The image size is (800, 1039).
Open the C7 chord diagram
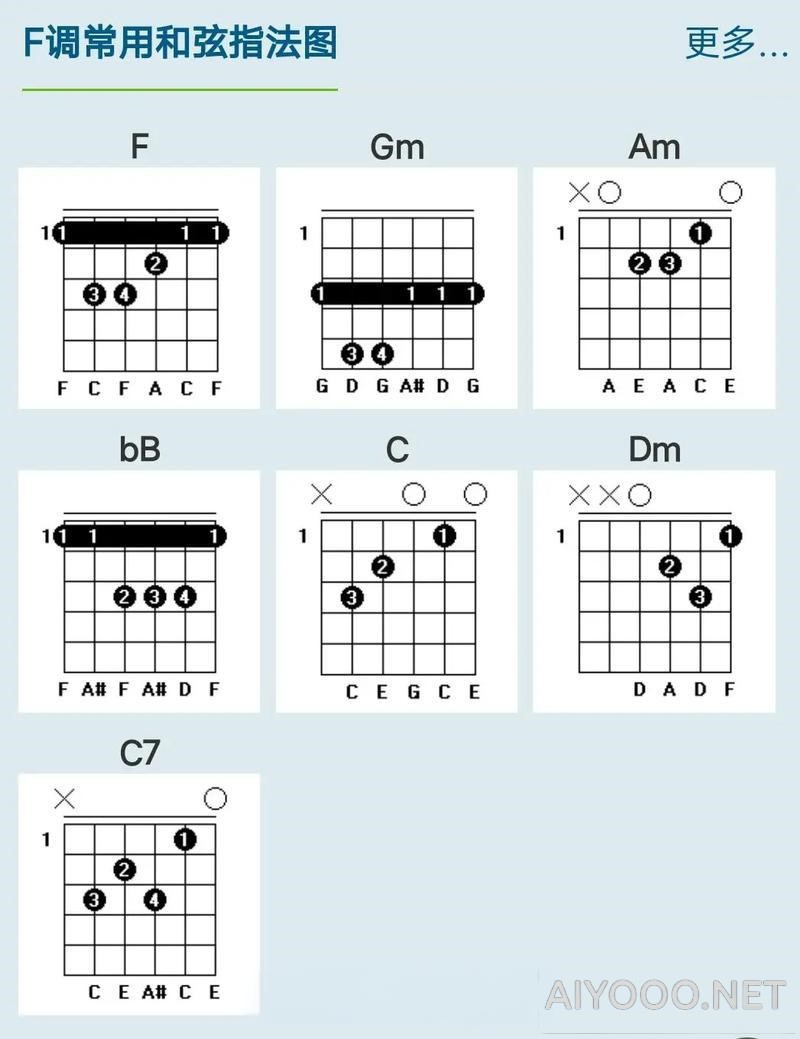[x=139, y=893]
